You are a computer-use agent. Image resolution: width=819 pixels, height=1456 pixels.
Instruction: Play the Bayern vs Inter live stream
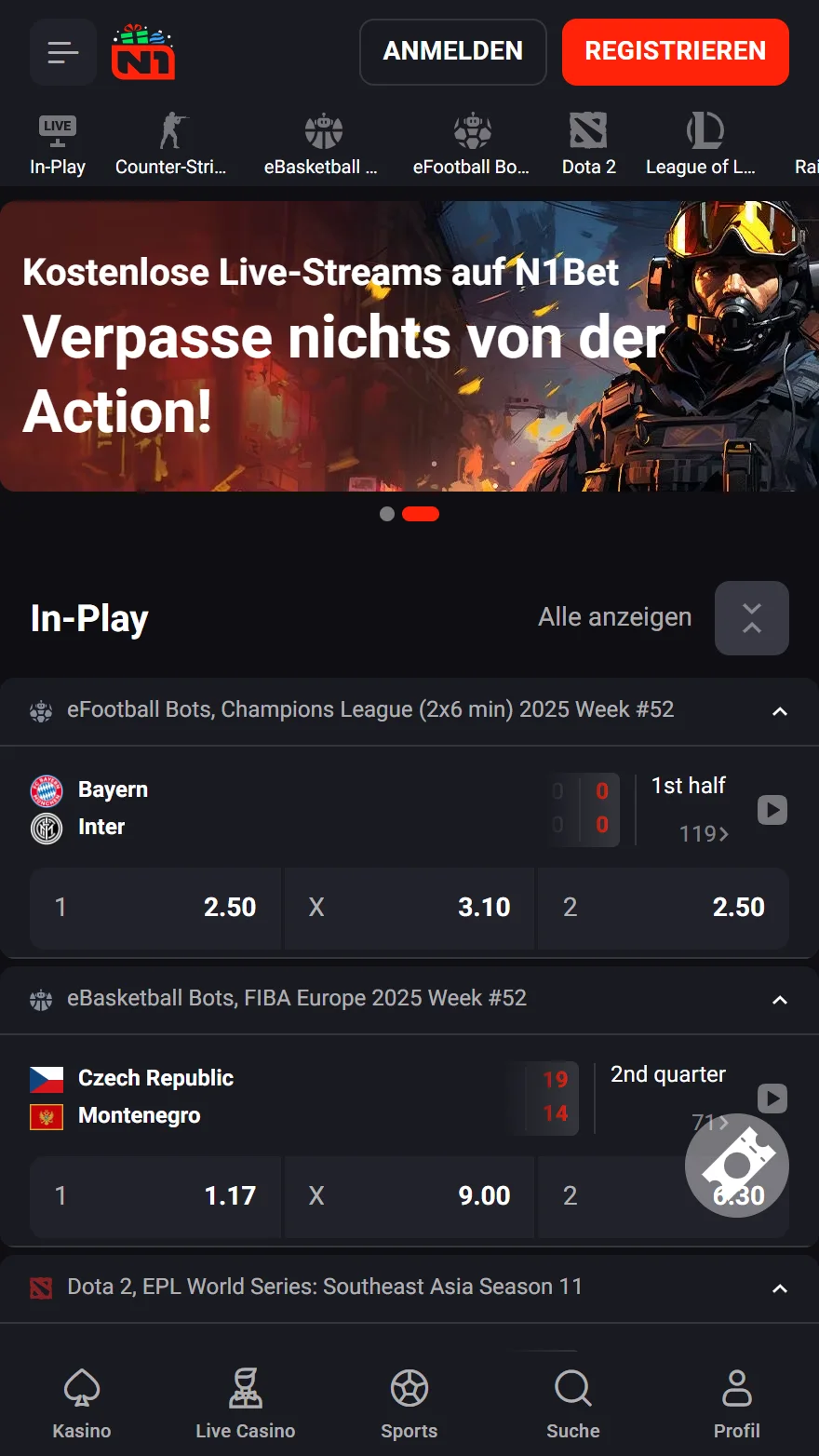(772, 810)
